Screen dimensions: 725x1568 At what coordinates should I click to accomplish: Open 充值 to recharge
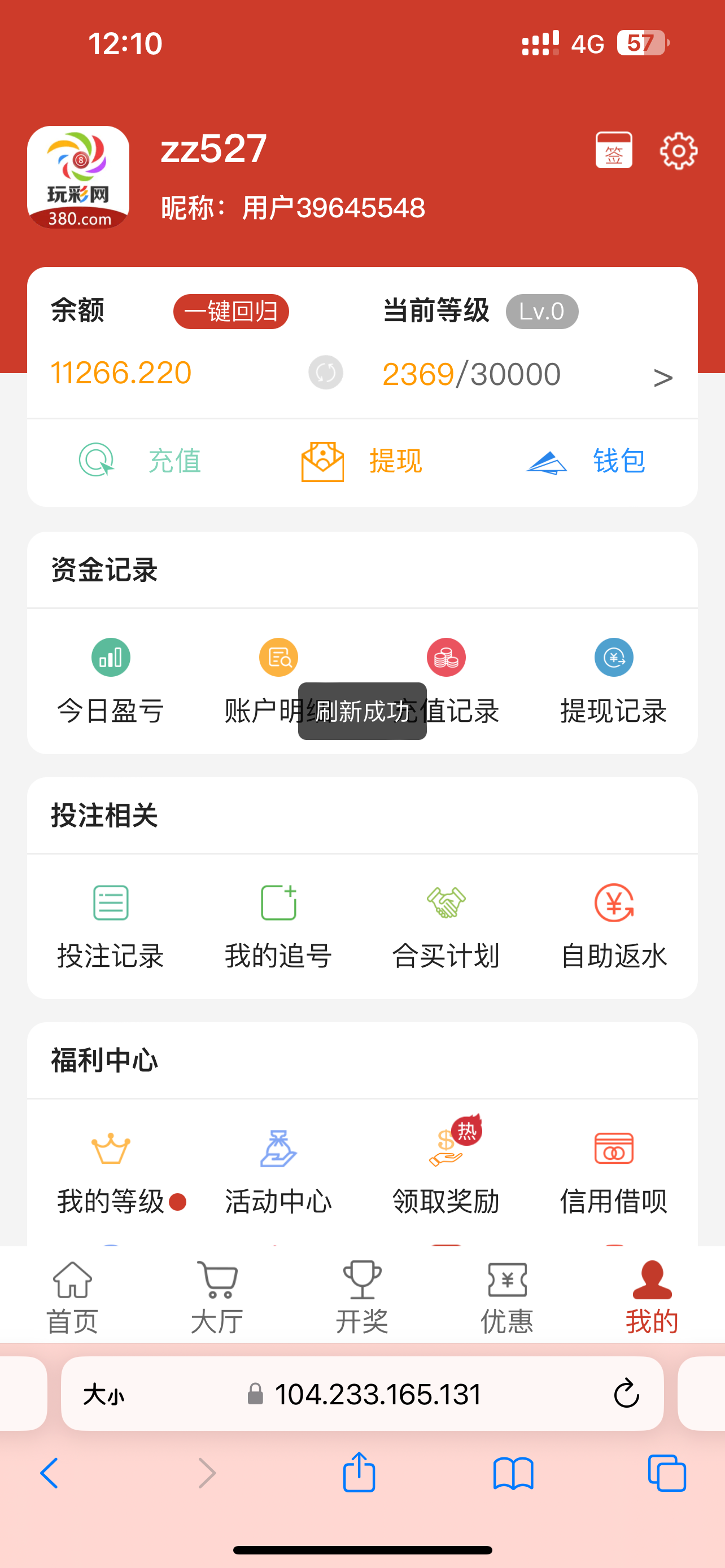pos(141,461)
